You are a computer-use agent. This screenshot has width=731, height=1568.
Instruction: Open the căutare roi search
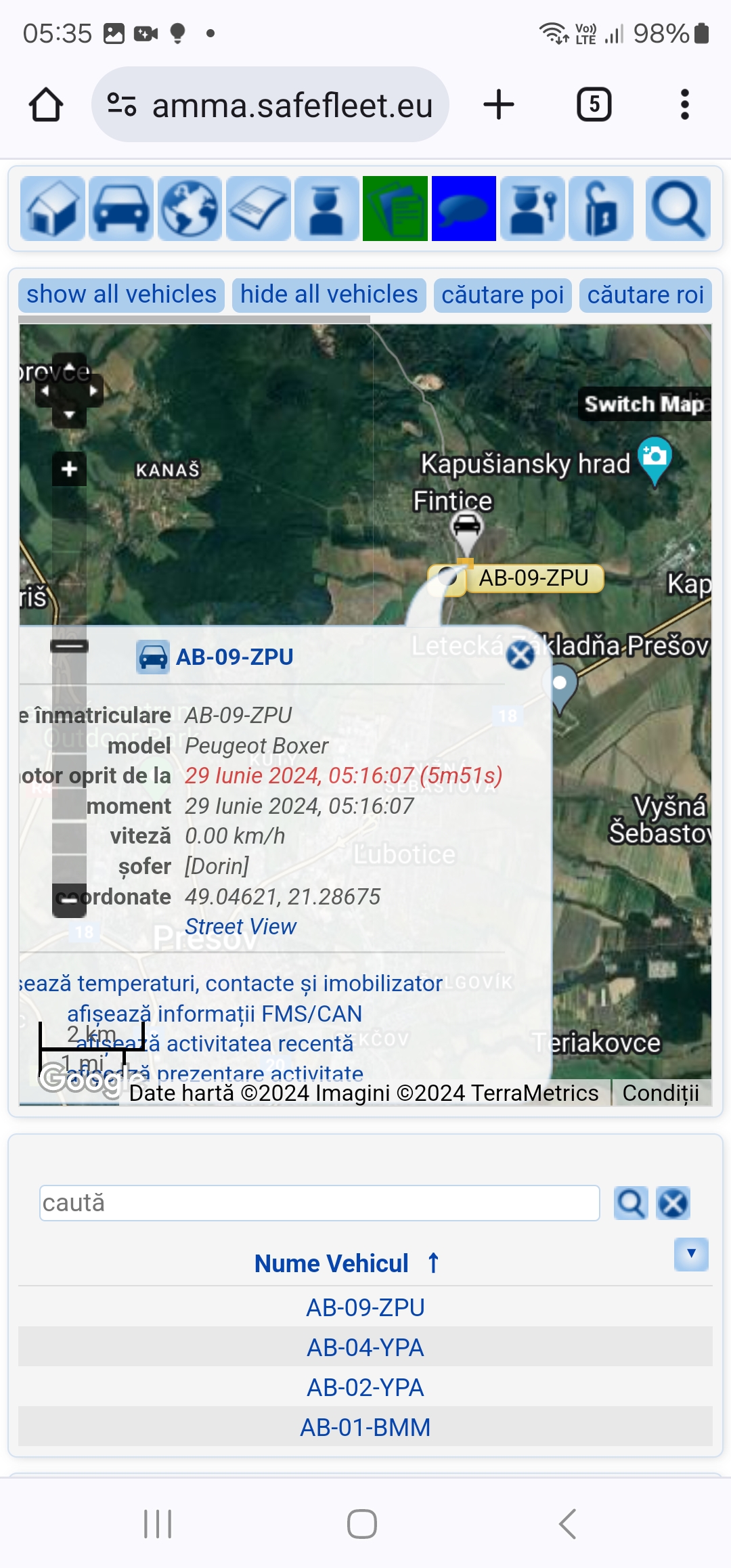(x=645, y=295)
